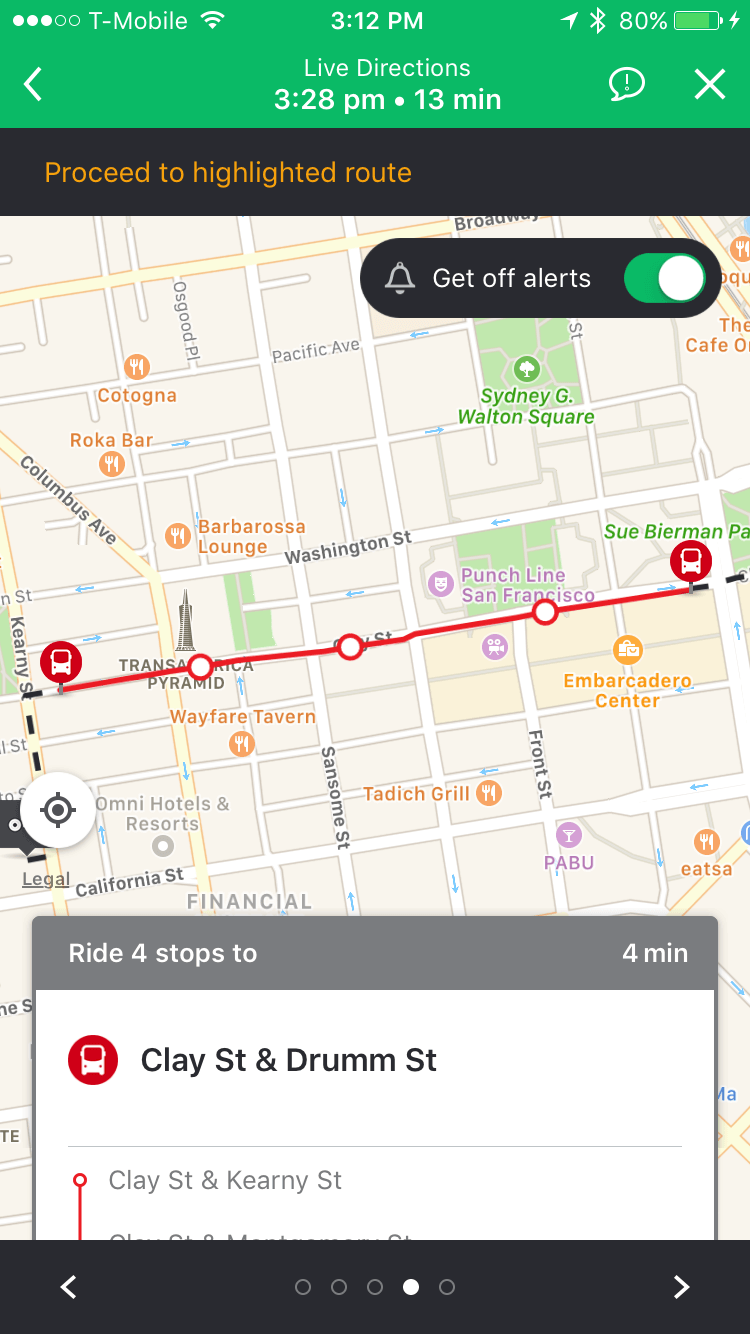Advance to the next step with the right chevron
The height and width of the screenshot is (1334, 750).
pos(682,1287)
